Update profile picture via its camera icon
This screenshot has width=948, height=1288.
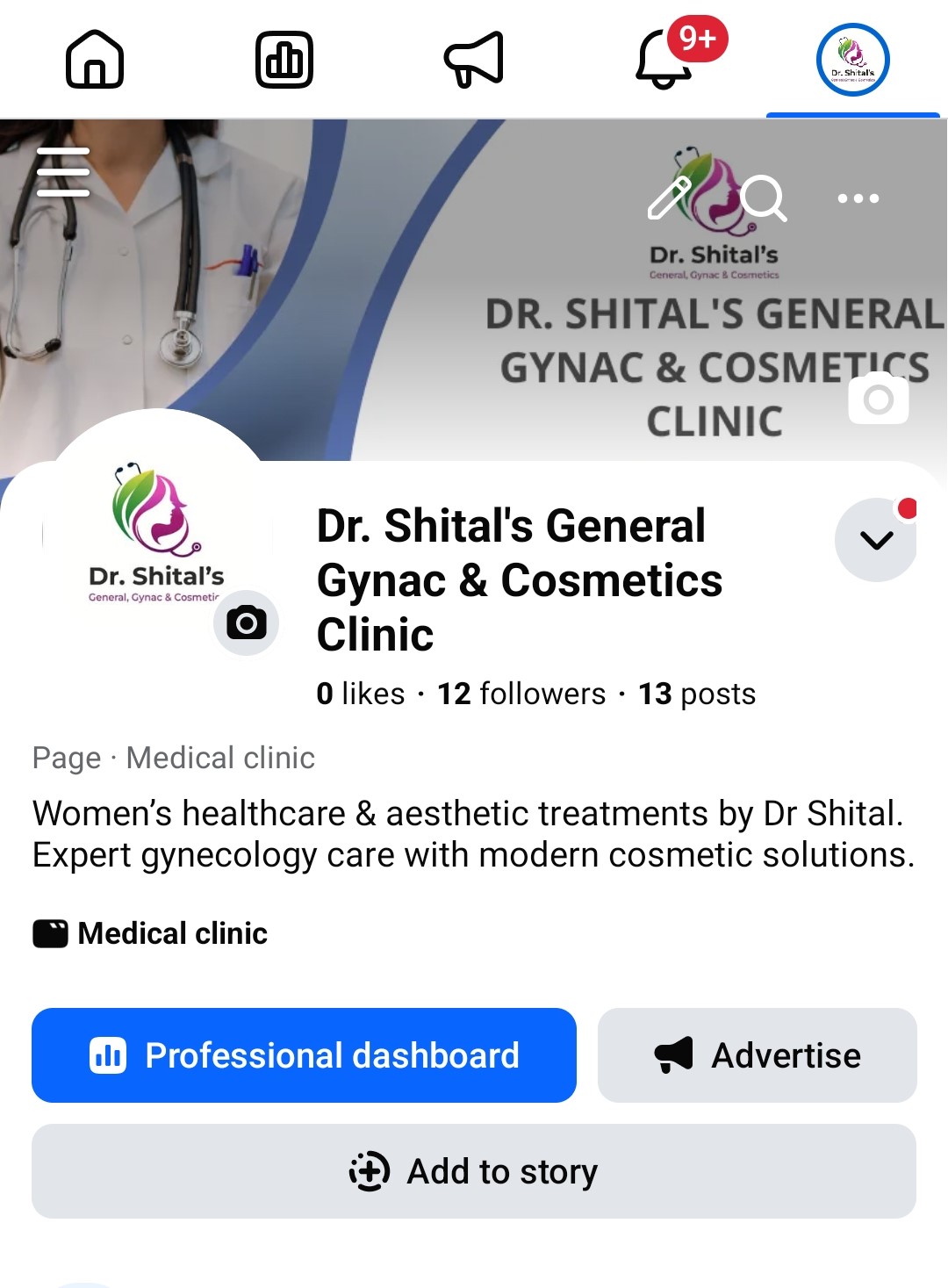pyautogui.click(x=247, y=622)
